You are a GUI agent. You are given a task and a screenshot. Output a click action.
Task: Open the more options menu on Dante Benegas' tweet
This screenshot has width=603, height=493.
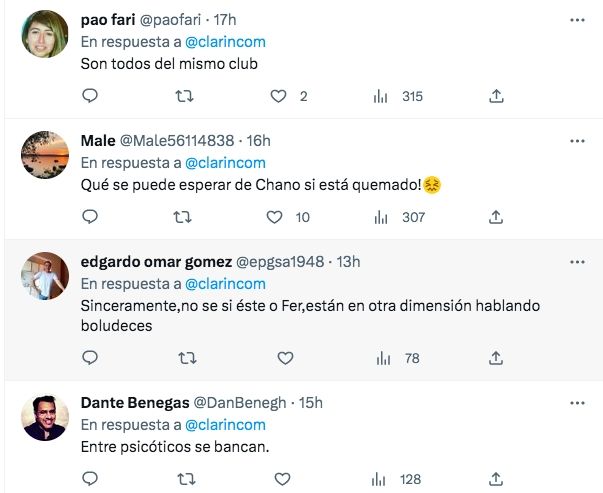tap(577, 402)
